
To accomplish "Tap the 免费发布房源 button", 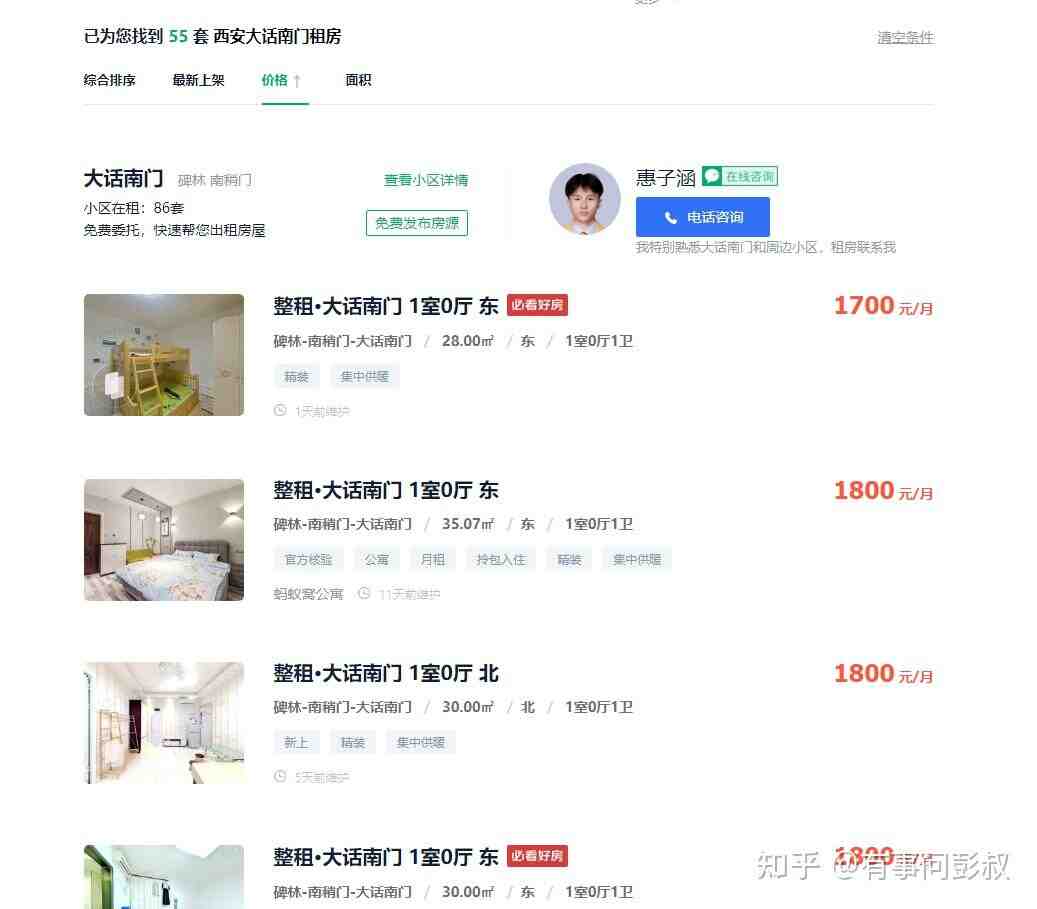I will 417,223.
